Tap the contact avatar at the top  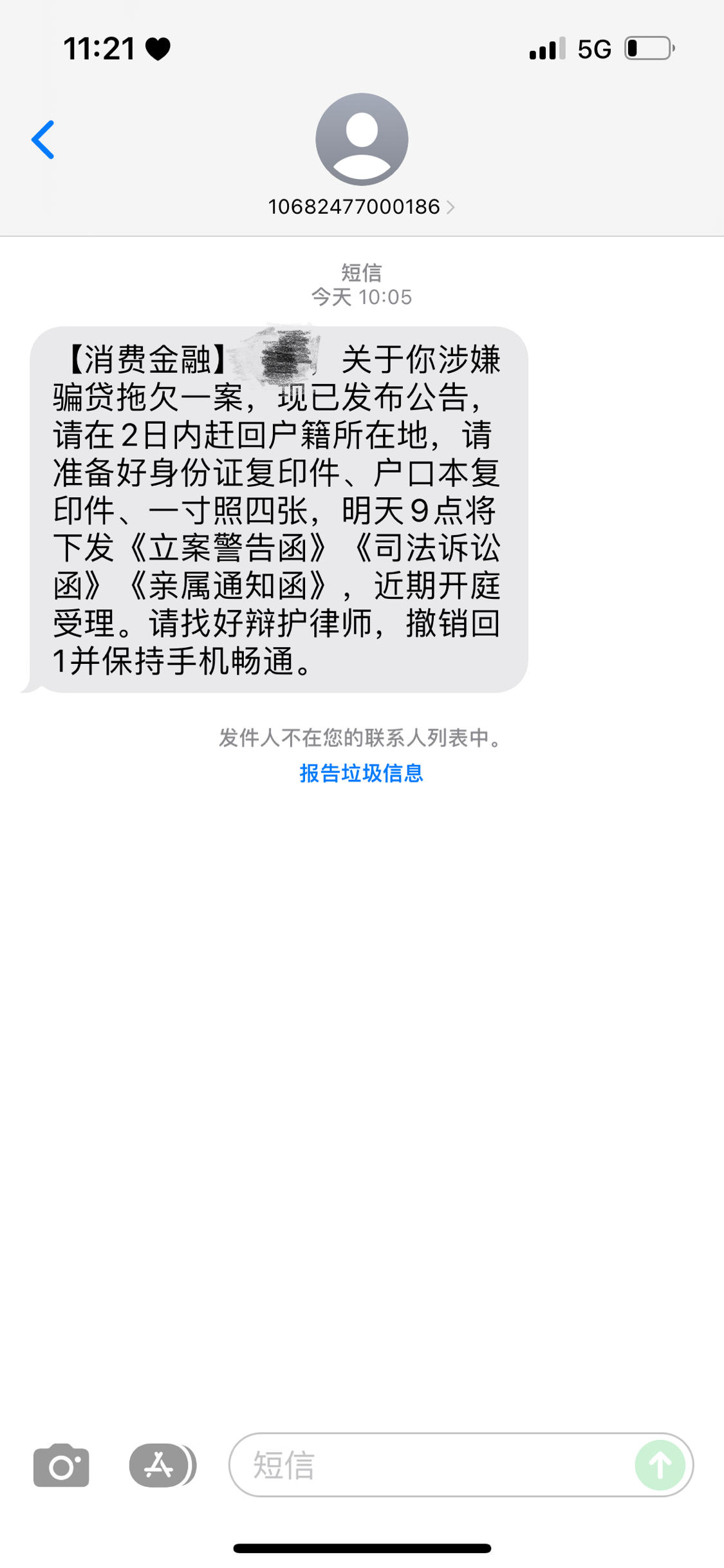tap(362, 142)
